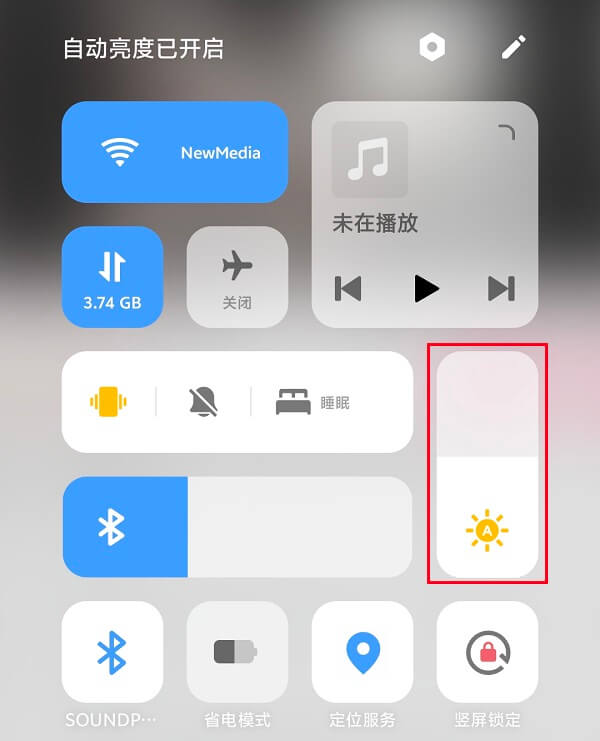
Task: Edit control center tiles with pencil icon
Action: [x=514, y=47]
